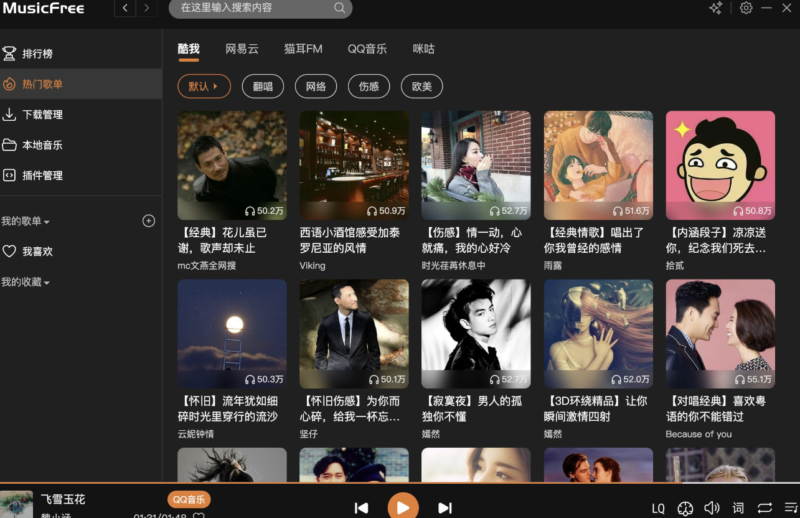The height and width of the screenshot is (518, 800).
Task: Switch to the 猫耳FM tab
Action: (303, 48)
